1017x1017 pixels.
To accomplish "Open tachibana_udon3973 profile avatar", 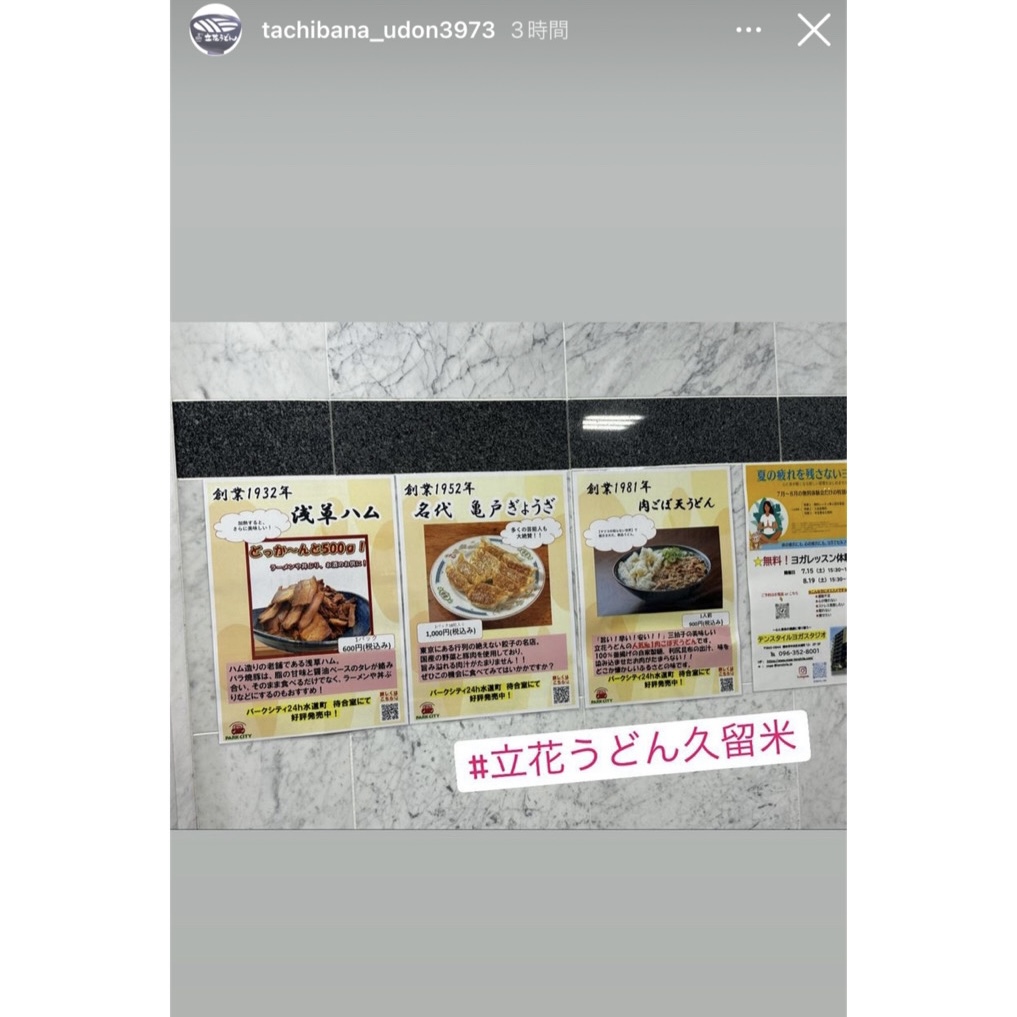I will (215, 30).
